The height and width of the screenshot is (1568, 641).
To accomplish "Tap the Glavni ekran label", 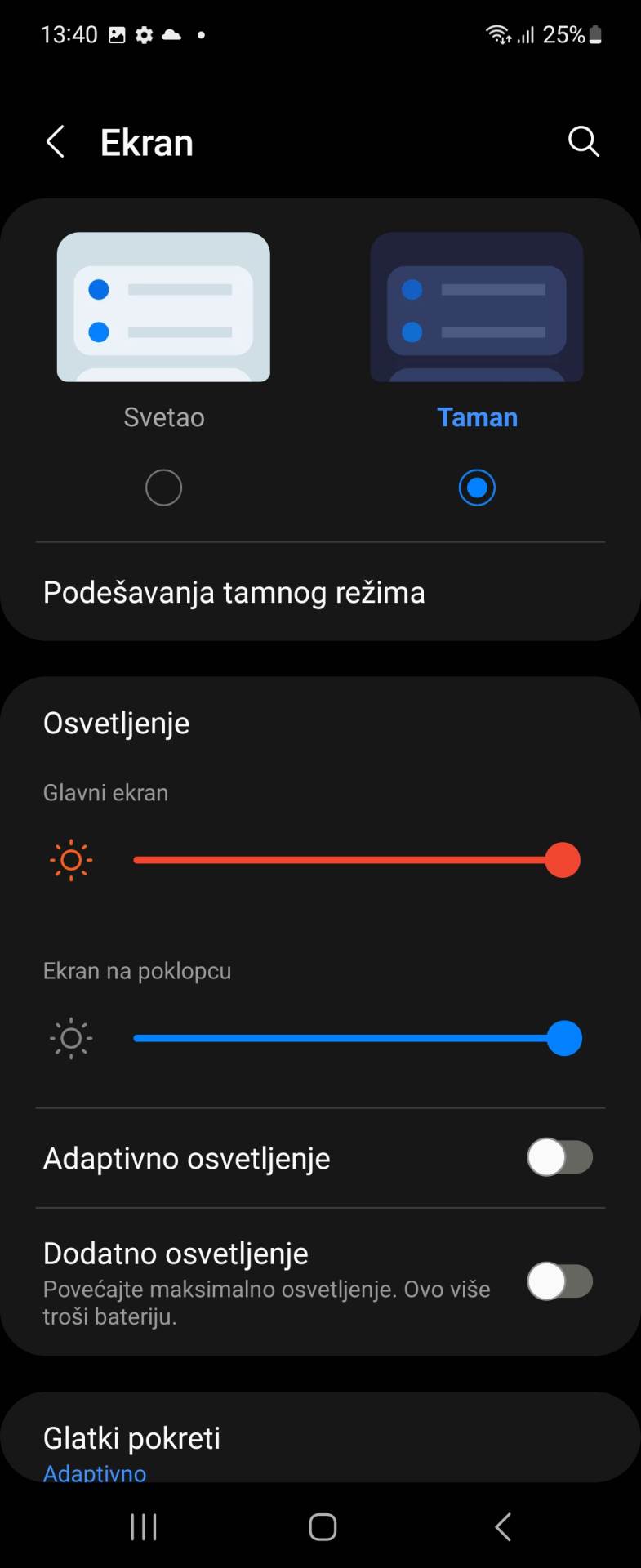I will pyautogui.click(x=105, y=791).
